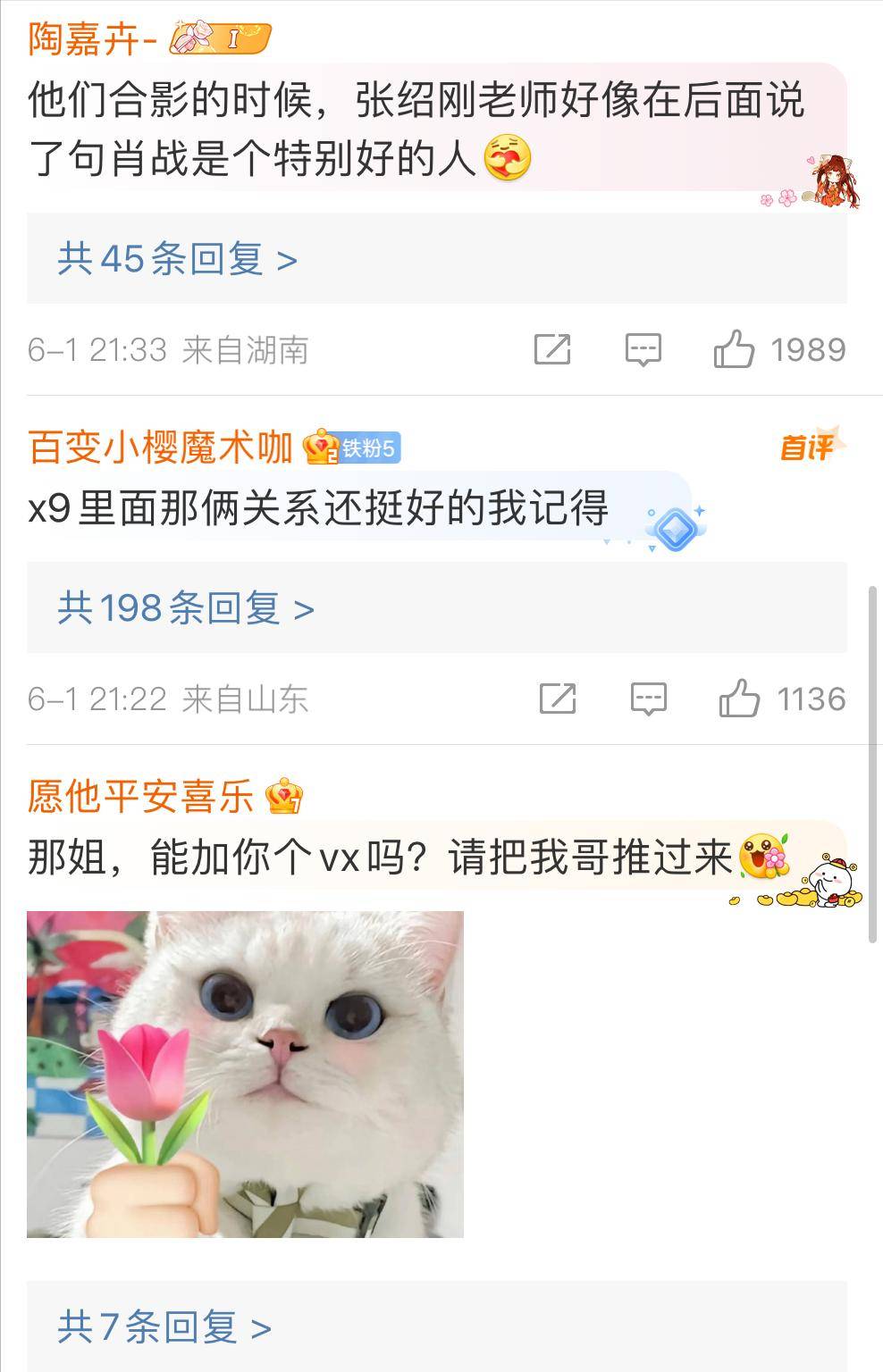Viewport: 883px width, 1372px height.
Task: Comment on the post from 山东
Action: pos(648,699)
